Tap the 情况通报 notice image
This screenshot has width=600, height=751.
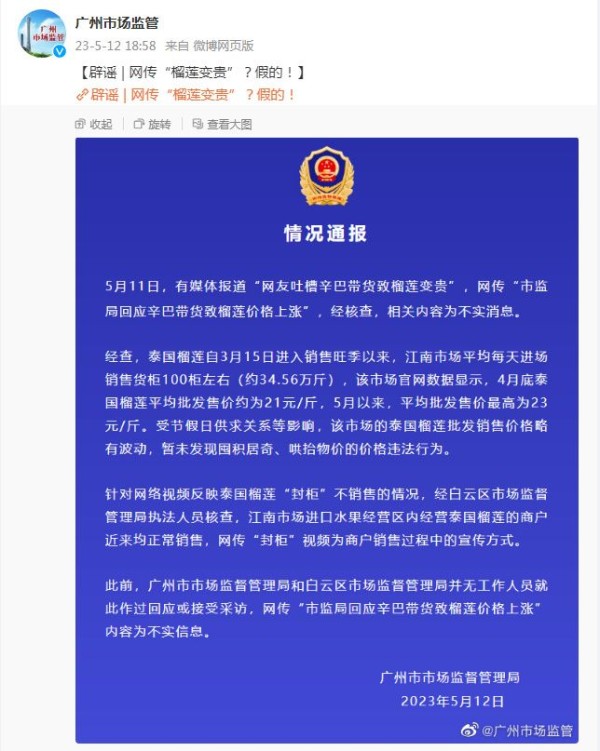(327, 440)
